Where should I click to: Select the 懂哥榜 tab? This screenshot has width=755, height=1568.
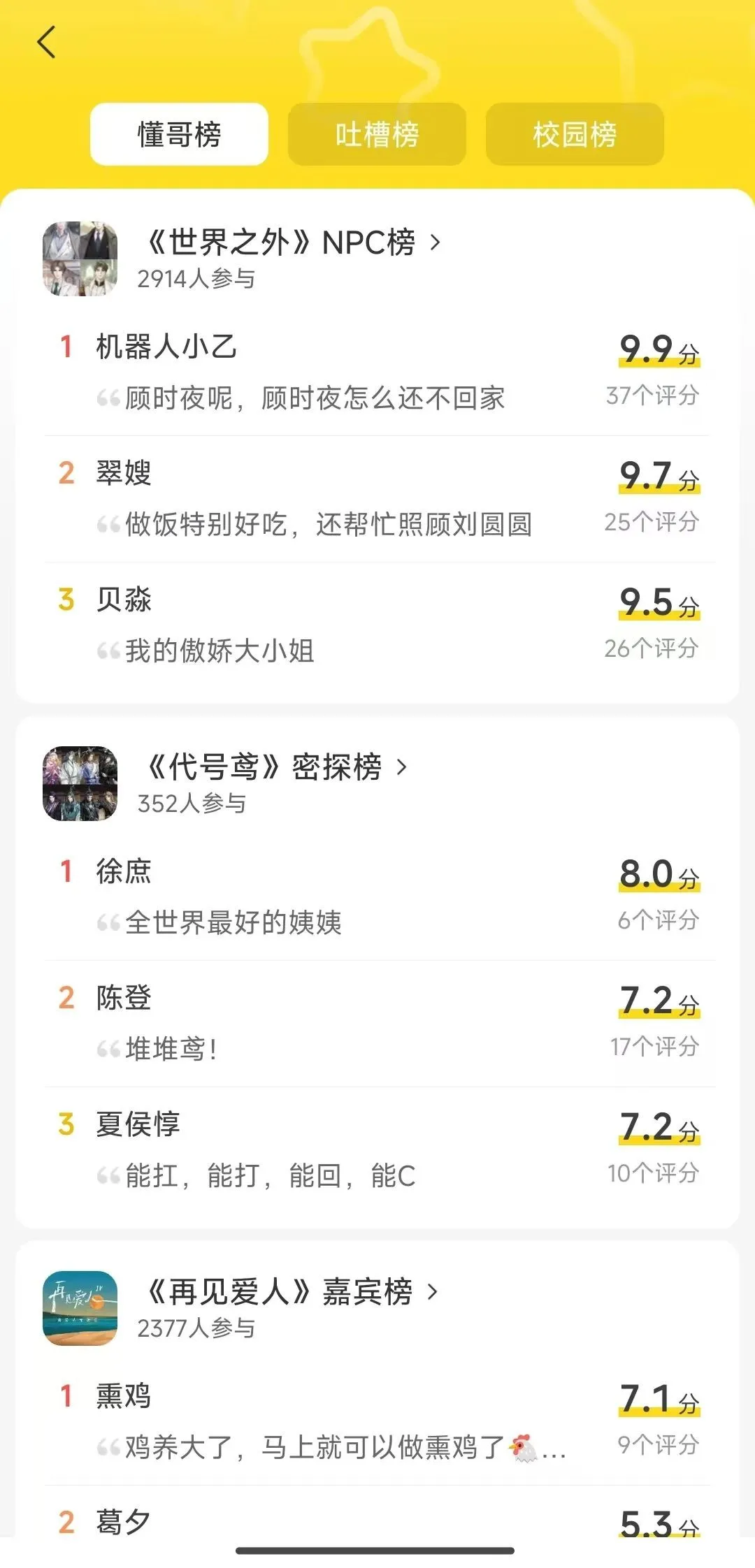point(179,134)
